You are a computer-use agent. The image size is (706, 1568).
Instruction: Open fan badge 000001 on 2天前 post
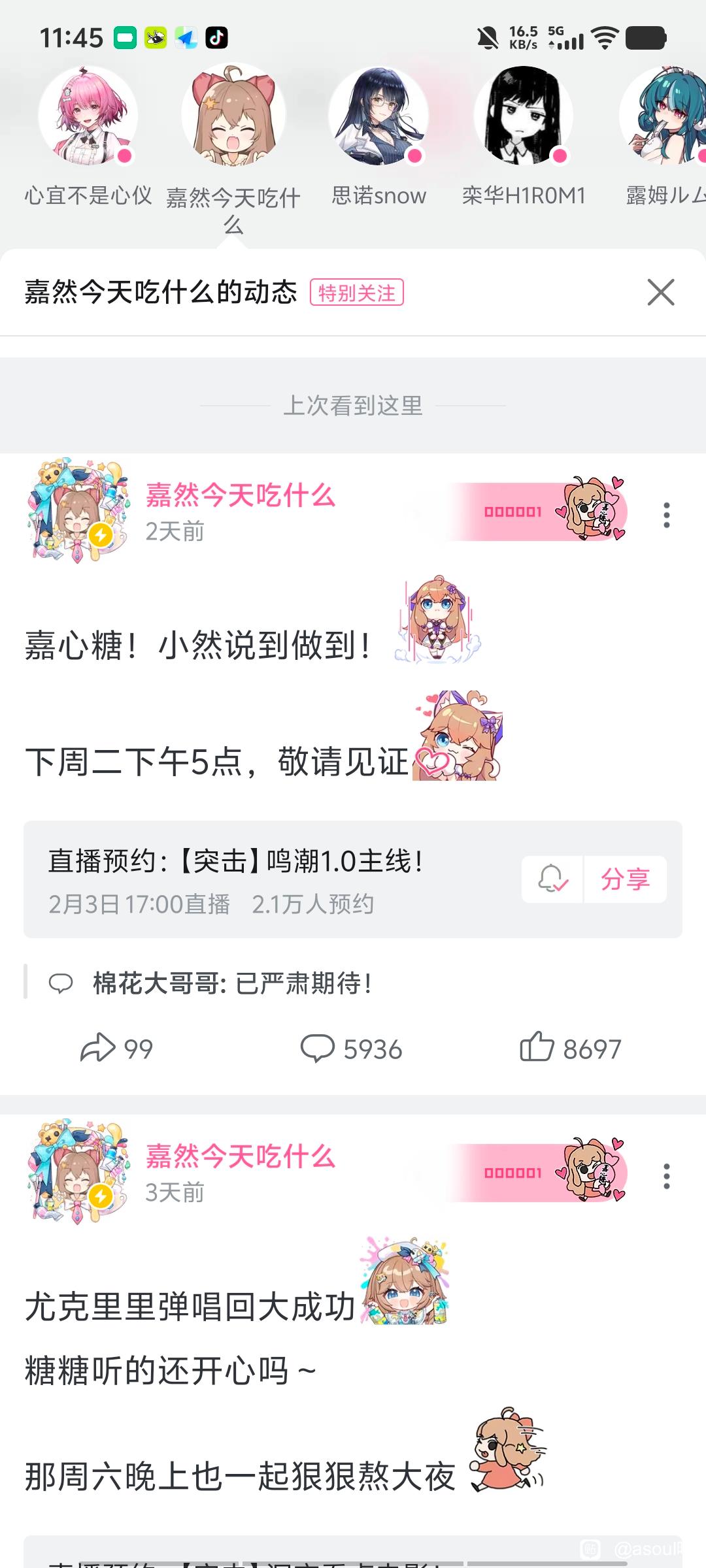[x=536, y=512]
